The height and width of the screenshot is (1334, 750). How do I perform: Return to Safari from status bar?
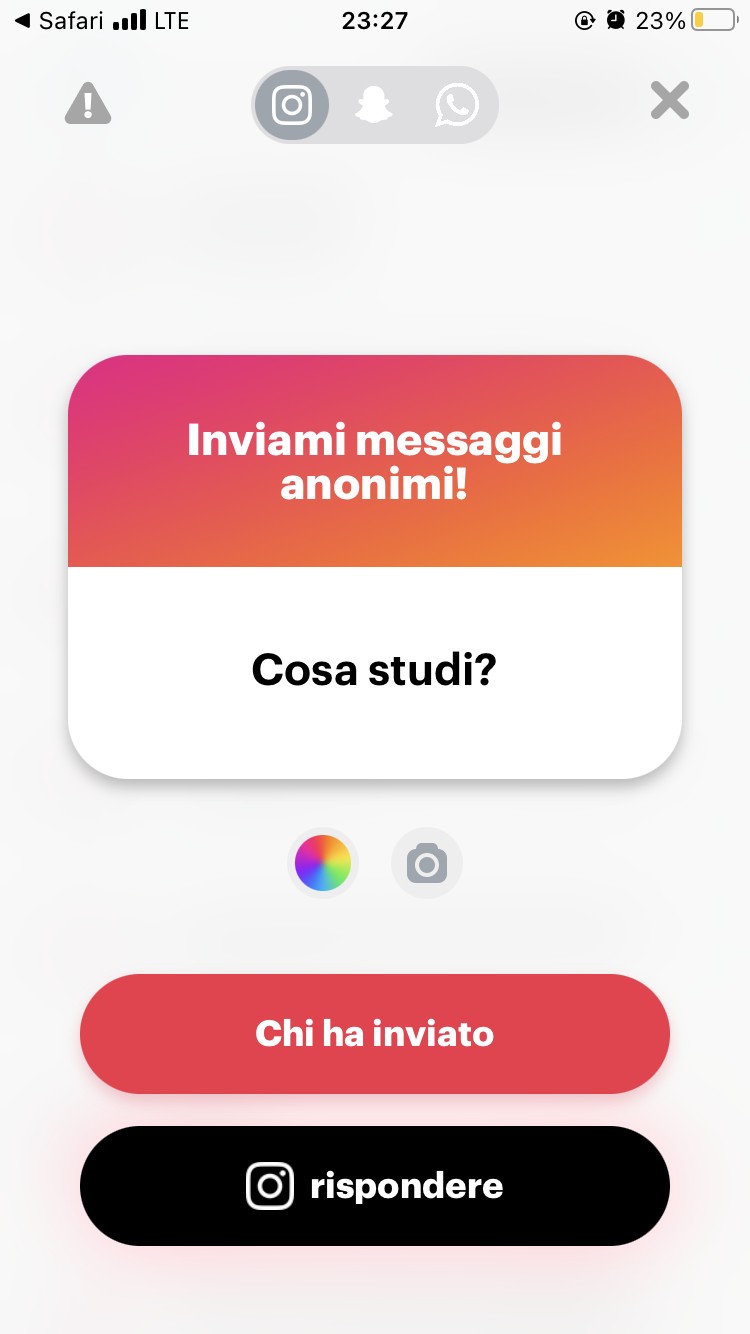tap(58, 20)
